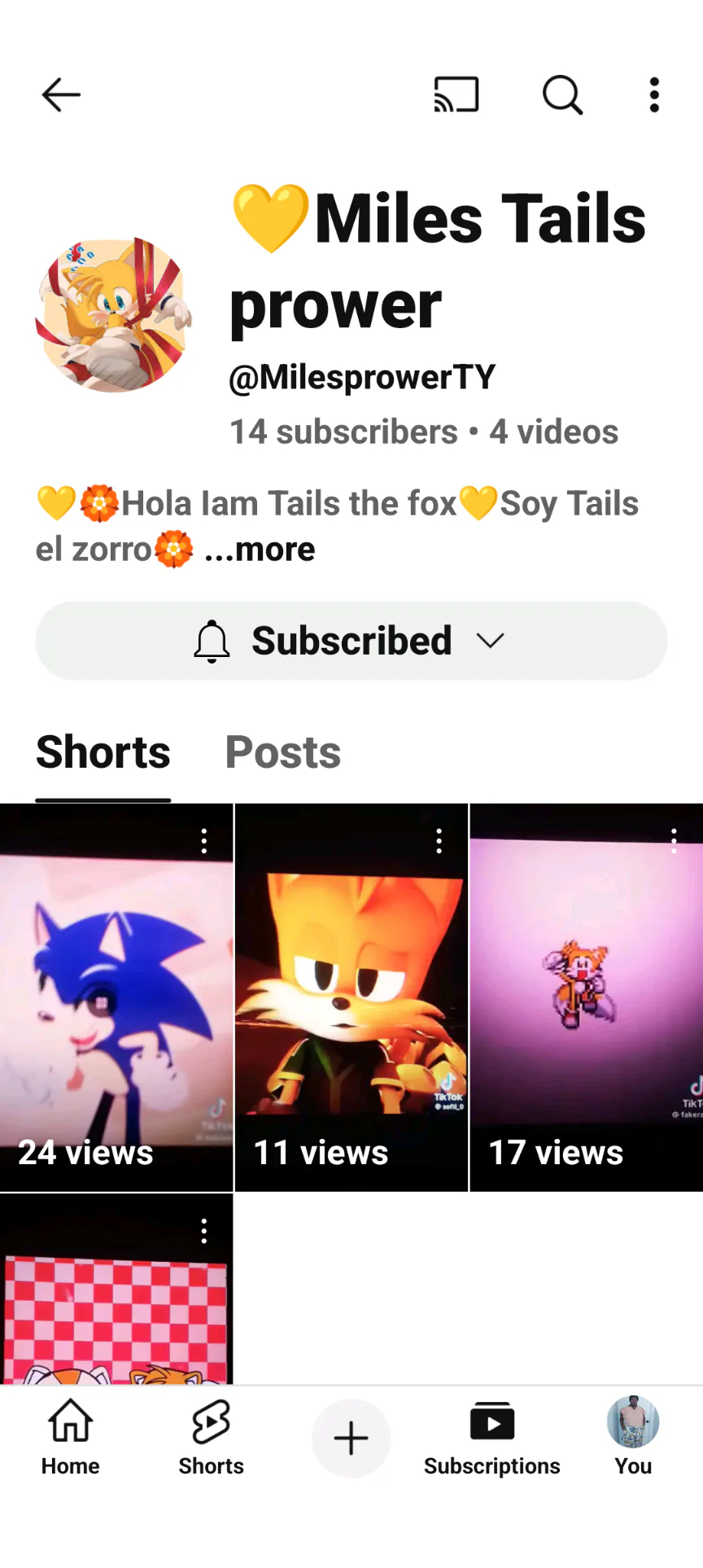The image size is (703, 1568).
Task: Open options for the 11 views Short
Action: click(439, 841)
